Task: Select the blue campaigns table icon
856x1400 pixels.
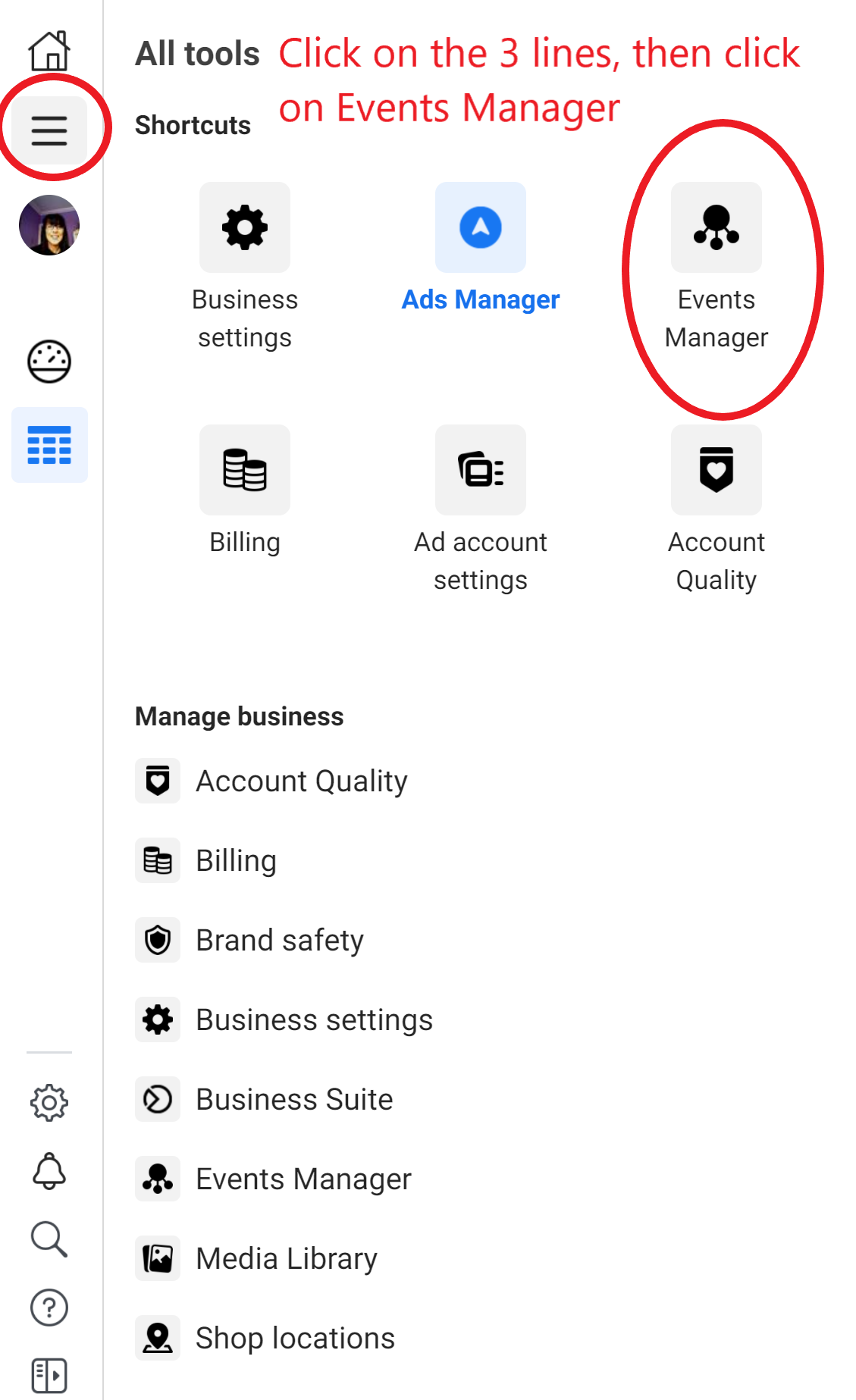Action: (49, 445)
